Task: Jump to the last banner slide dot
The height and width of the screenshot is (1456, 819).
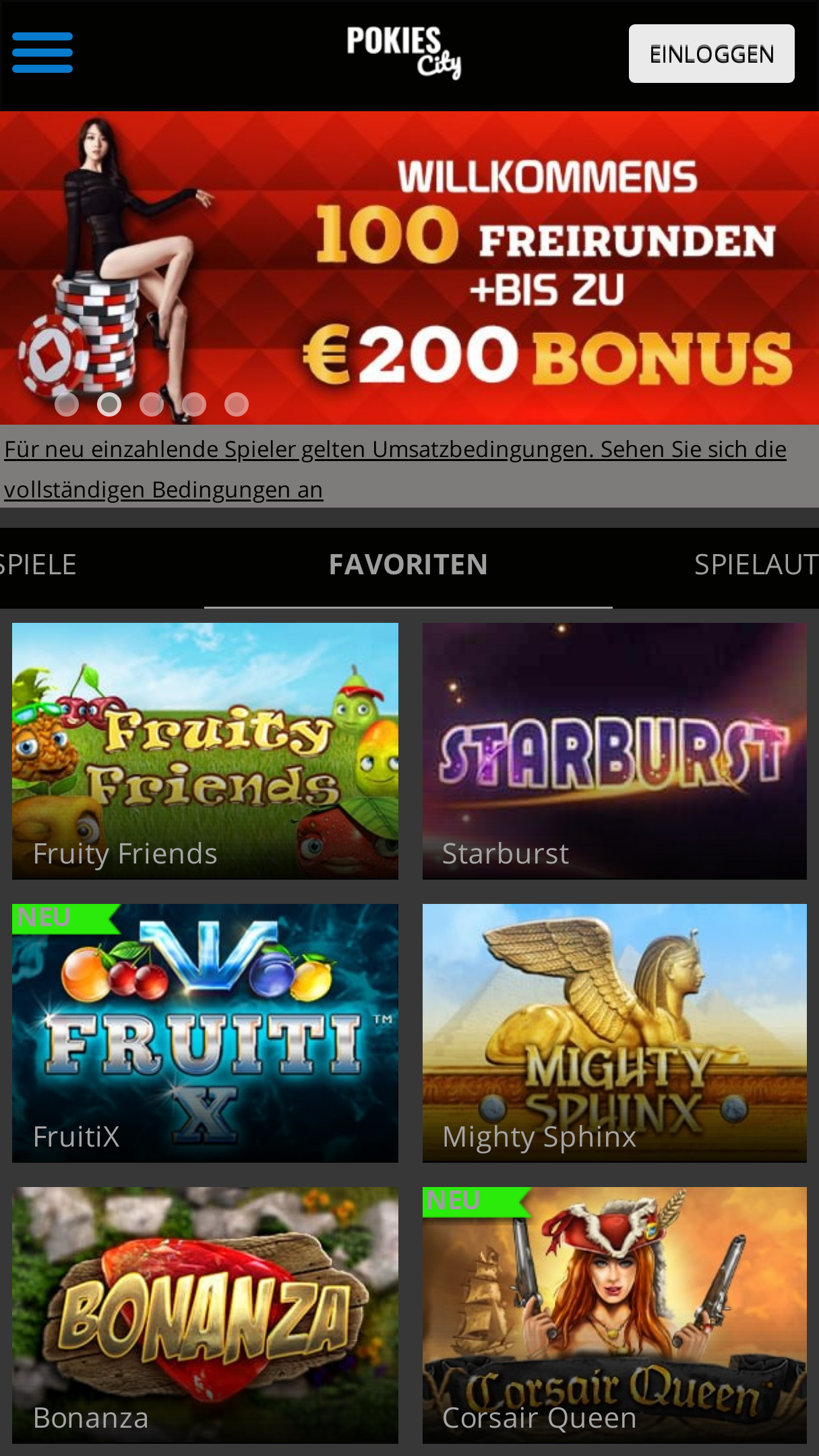Action: tap(237, 404)
